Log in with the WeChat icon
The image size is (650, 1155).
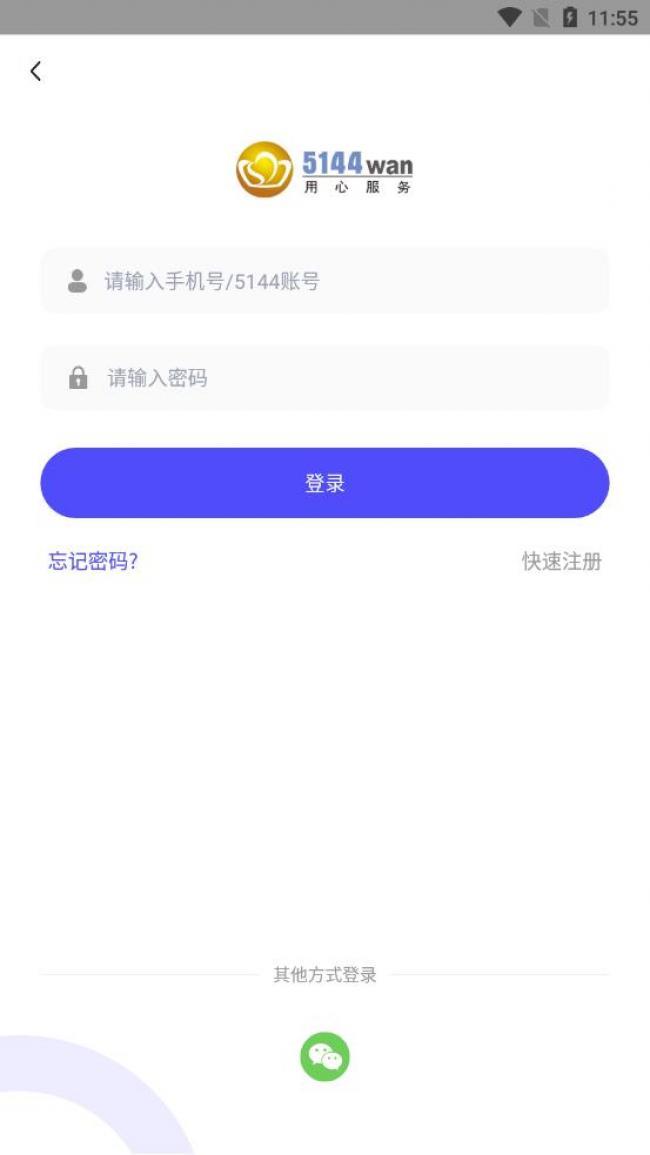[325, 1057]
